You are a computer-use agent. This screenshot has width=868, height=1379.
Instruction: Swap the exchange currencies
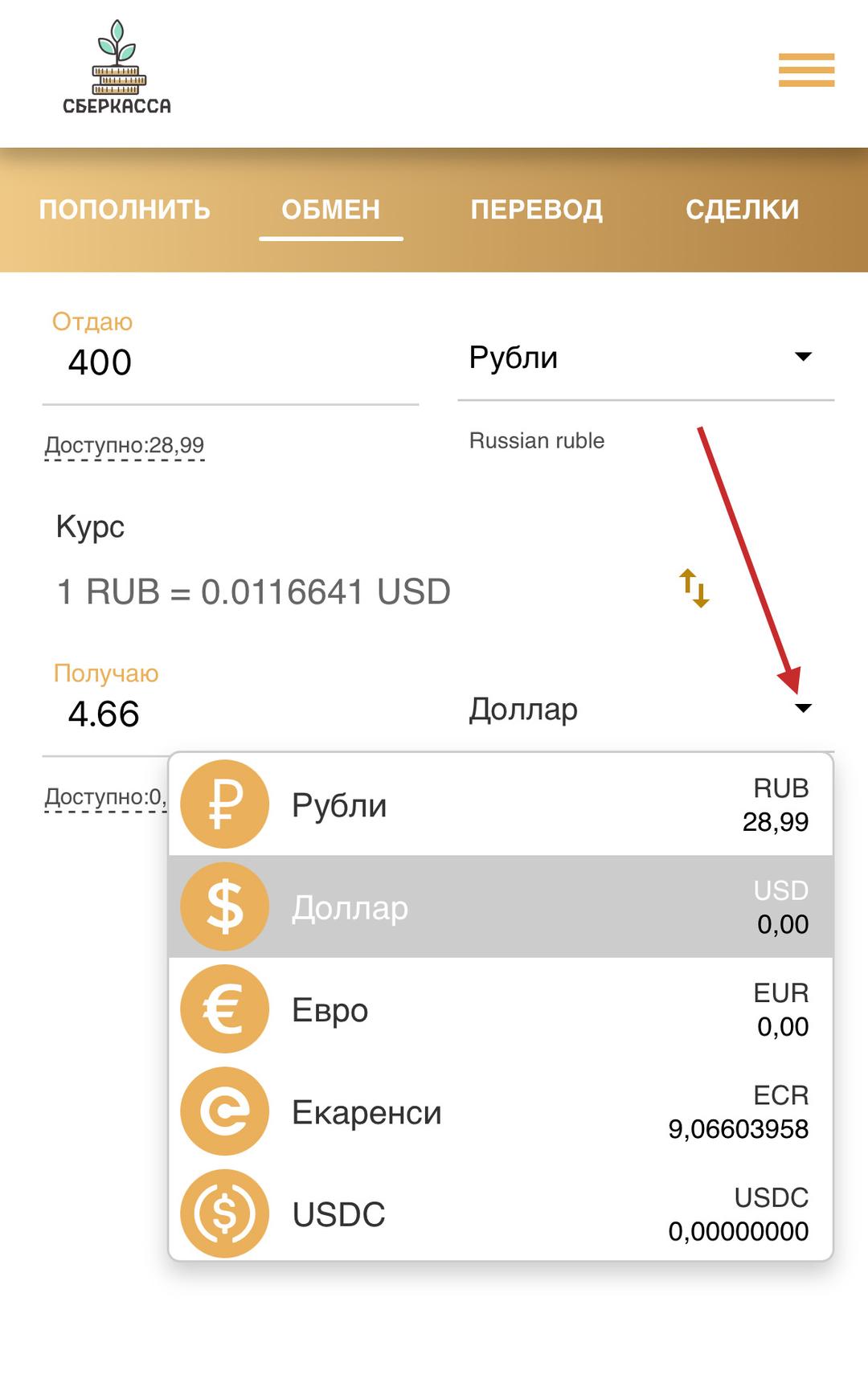pyautogui.click(x=694, y=588)
